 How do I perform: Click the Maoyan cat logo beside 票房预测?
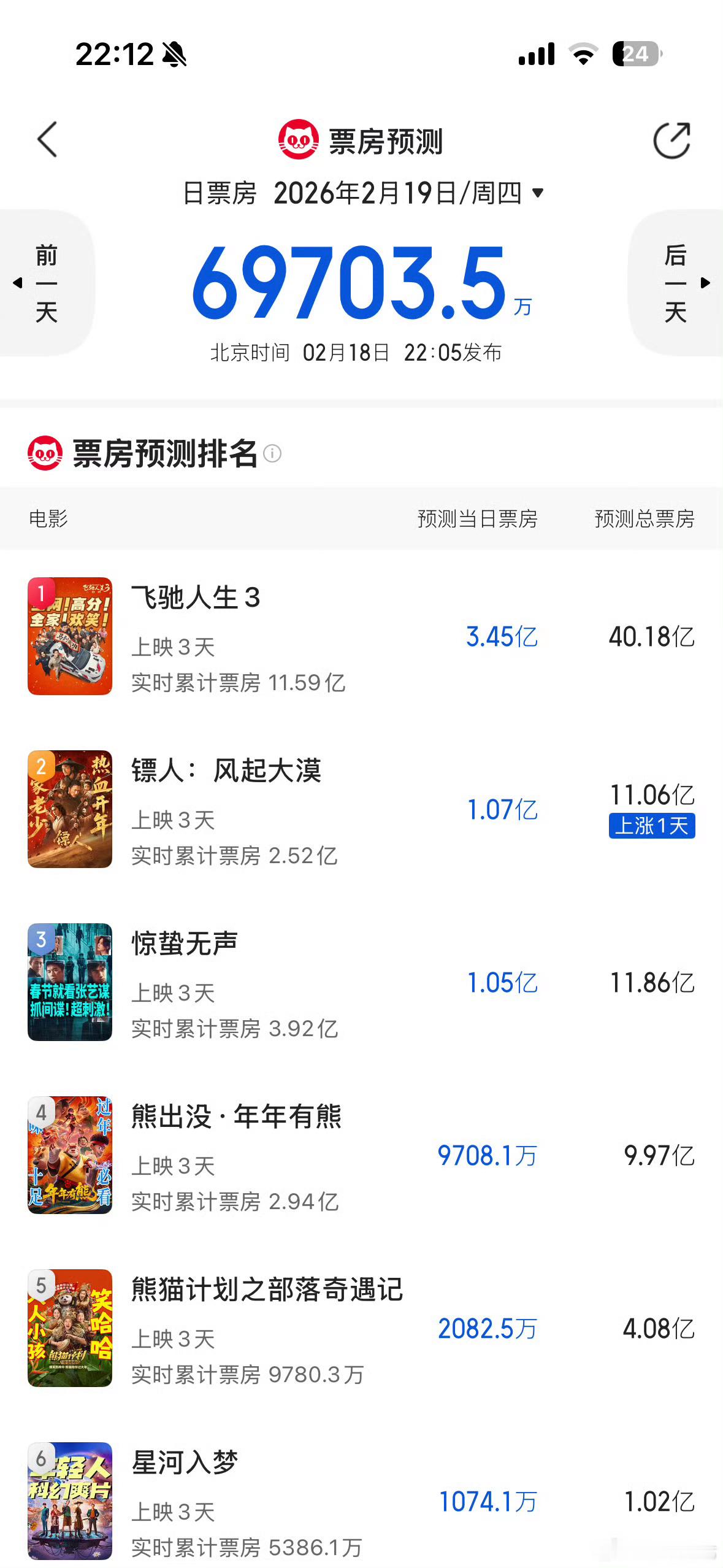tap(297, 140)
